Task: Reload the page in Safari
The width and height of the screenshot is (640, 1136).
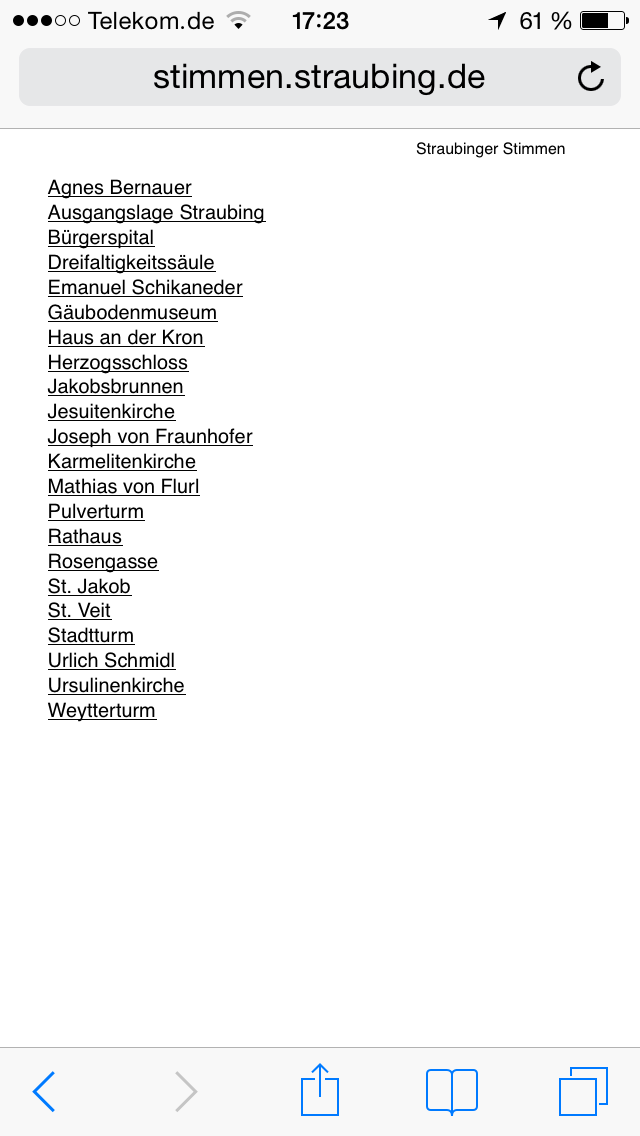Action: [591, 77]
